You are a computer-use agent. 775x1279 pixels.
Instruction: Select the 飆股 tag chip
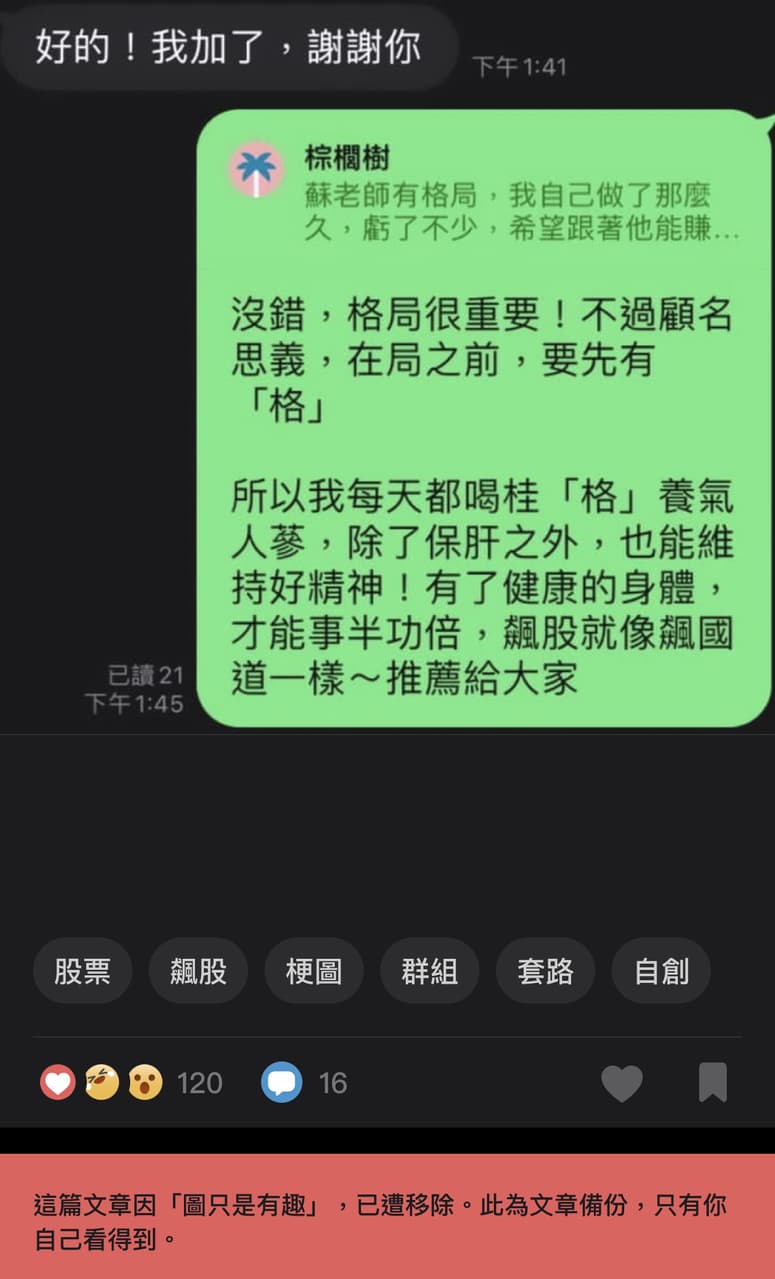(198, 970)
